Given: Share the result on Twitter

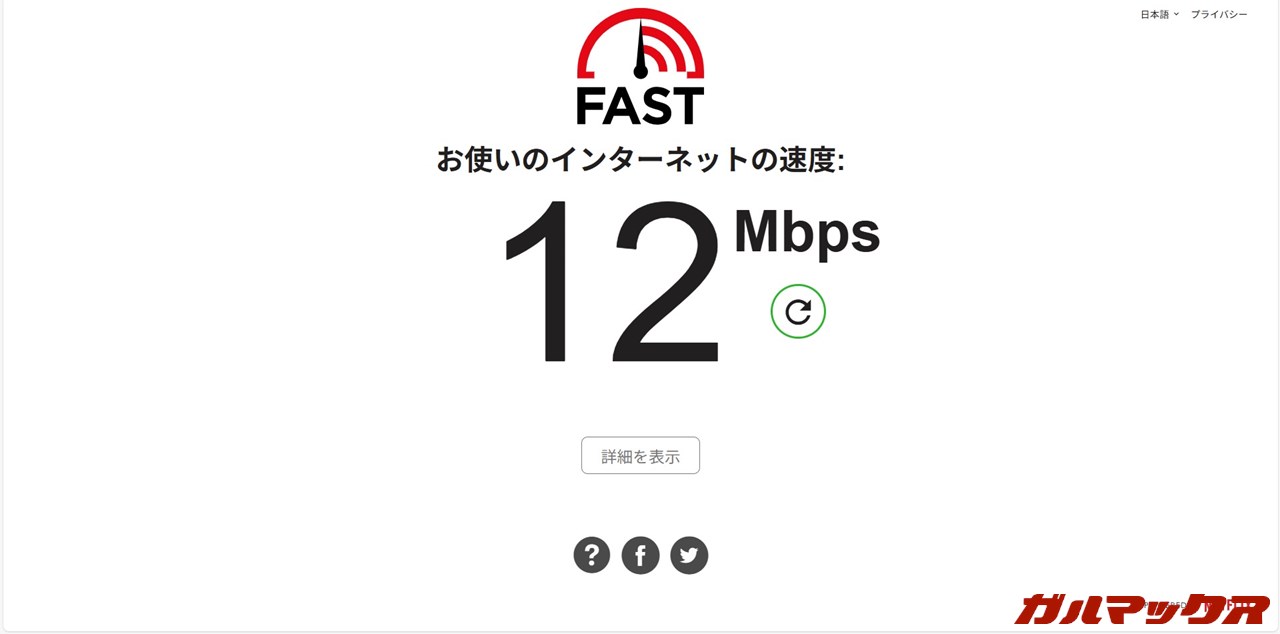Looking at the screenshot, I should coord(689,555).
